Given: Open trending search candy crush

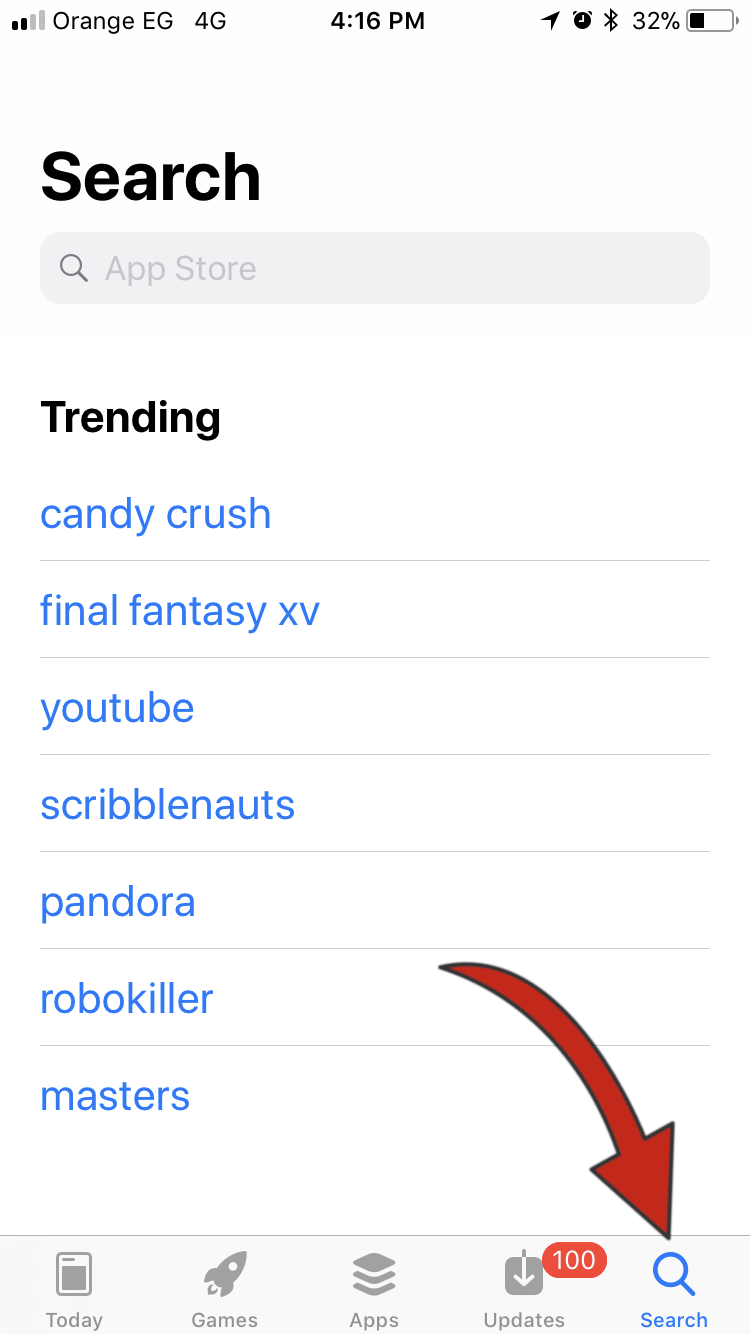Looking at the screenshot, I should point(155,514).
